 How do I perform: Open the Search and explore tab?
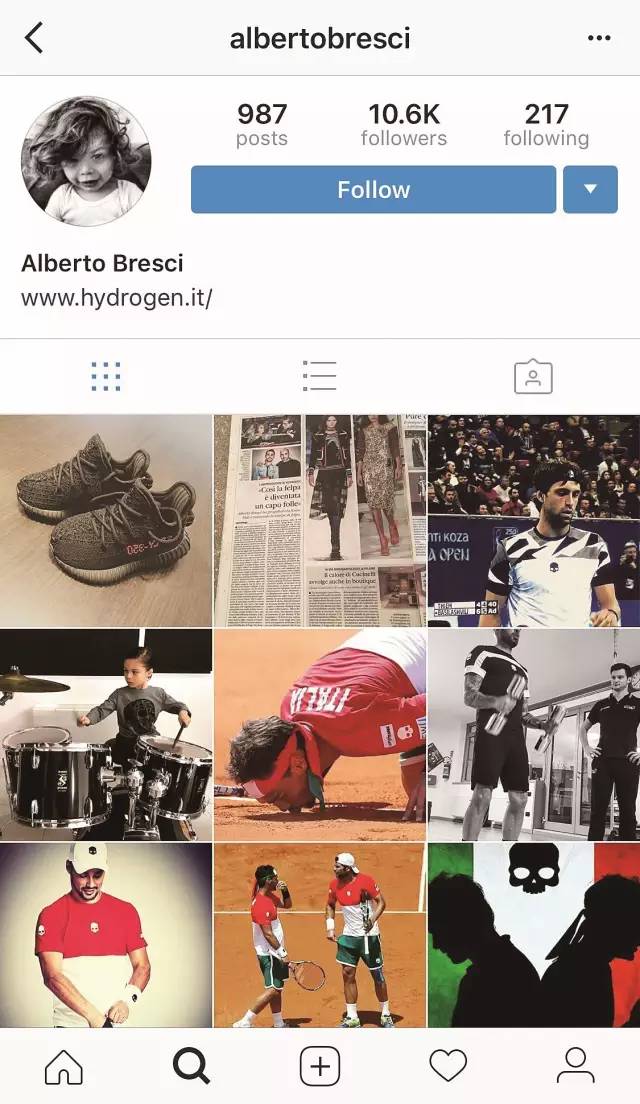191,1067
